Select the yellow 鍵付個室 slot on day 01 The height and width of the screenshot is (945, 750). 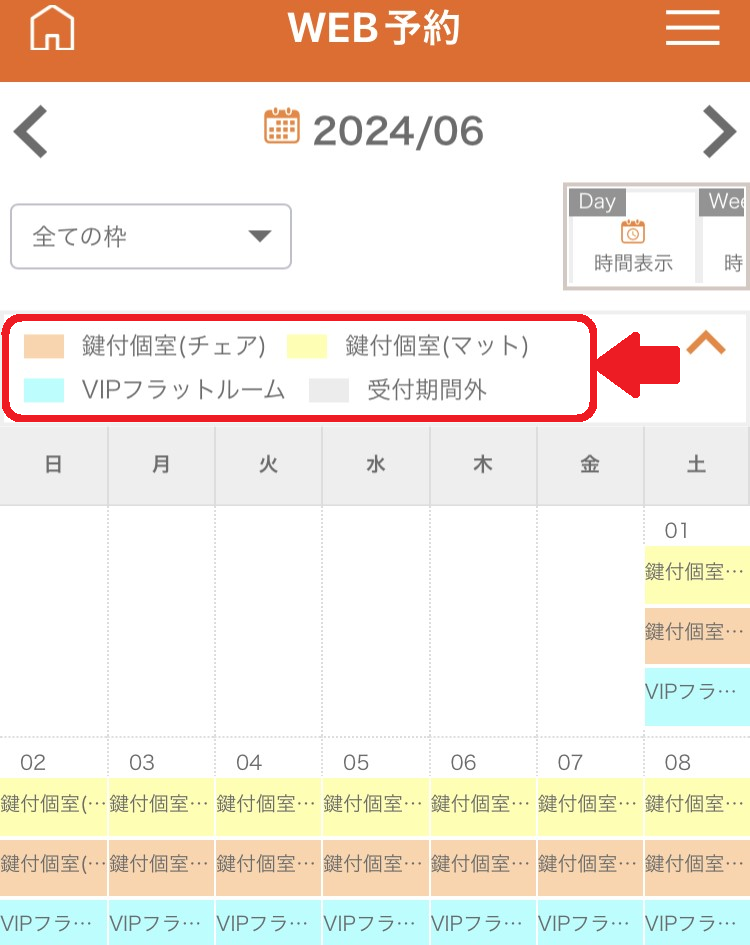point(697,575)
